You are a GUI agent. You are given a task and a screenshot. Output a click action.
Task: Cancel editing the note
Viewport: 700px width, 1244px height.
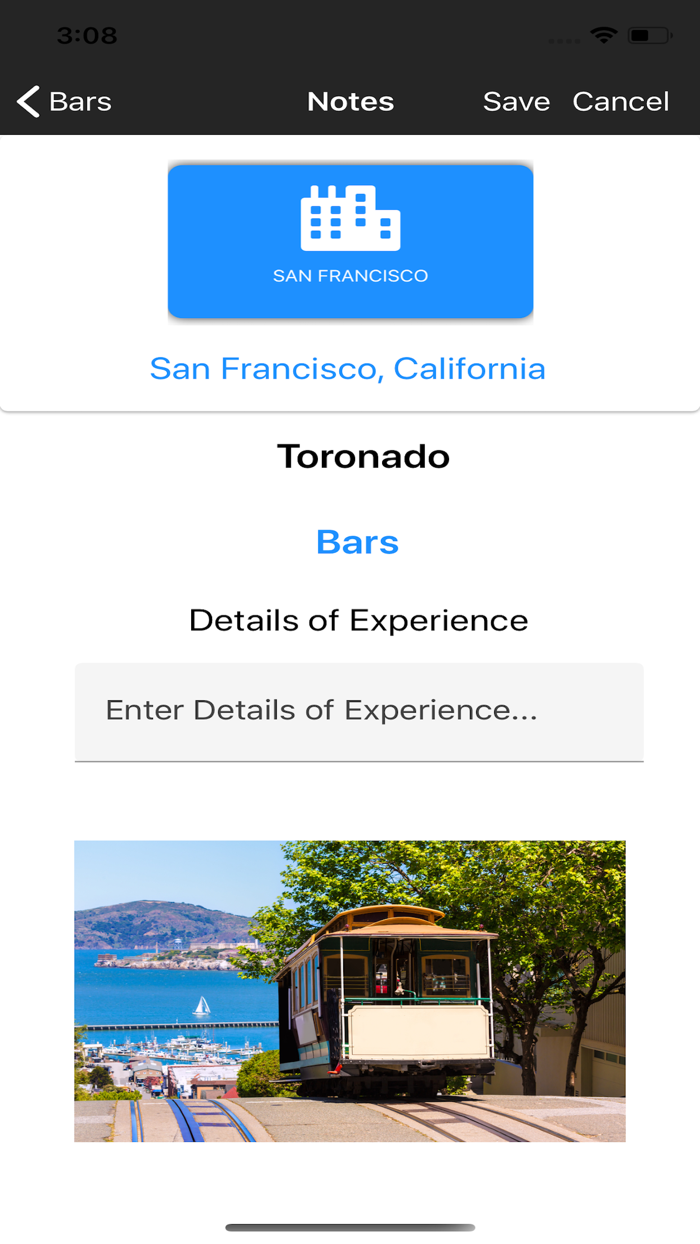click(x=620, y=102)
